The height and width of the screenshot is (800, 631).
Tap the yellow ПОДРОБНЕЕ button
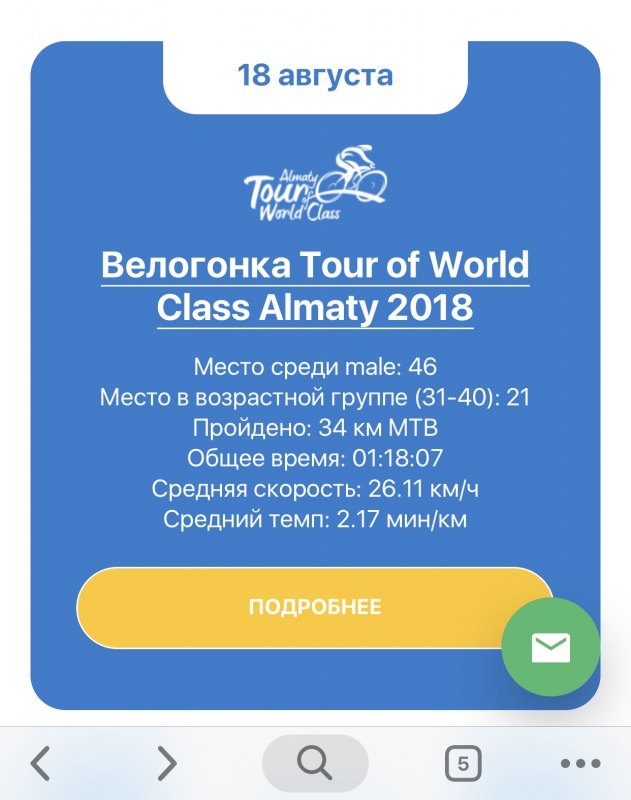(300, 607)
